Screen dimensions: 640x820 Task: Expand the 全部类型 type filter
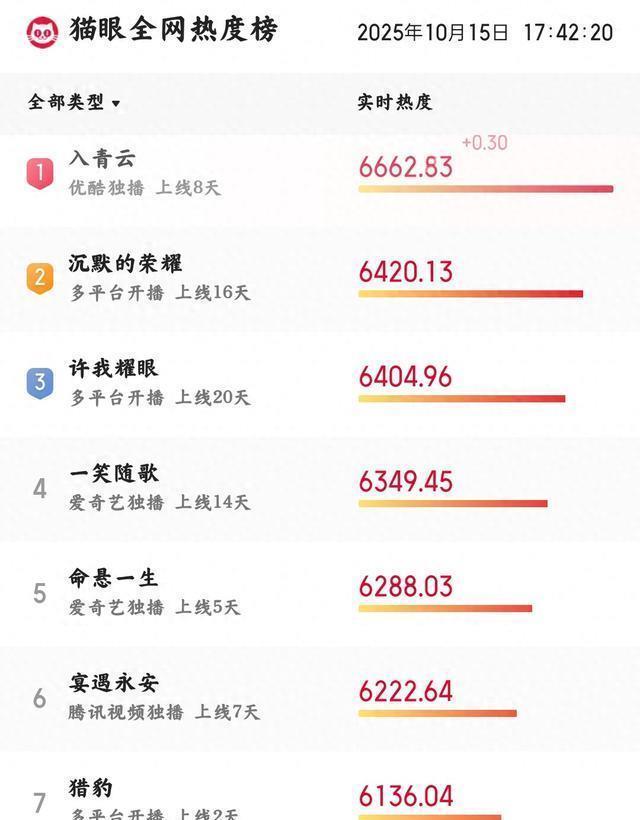(x=74, y=102)
